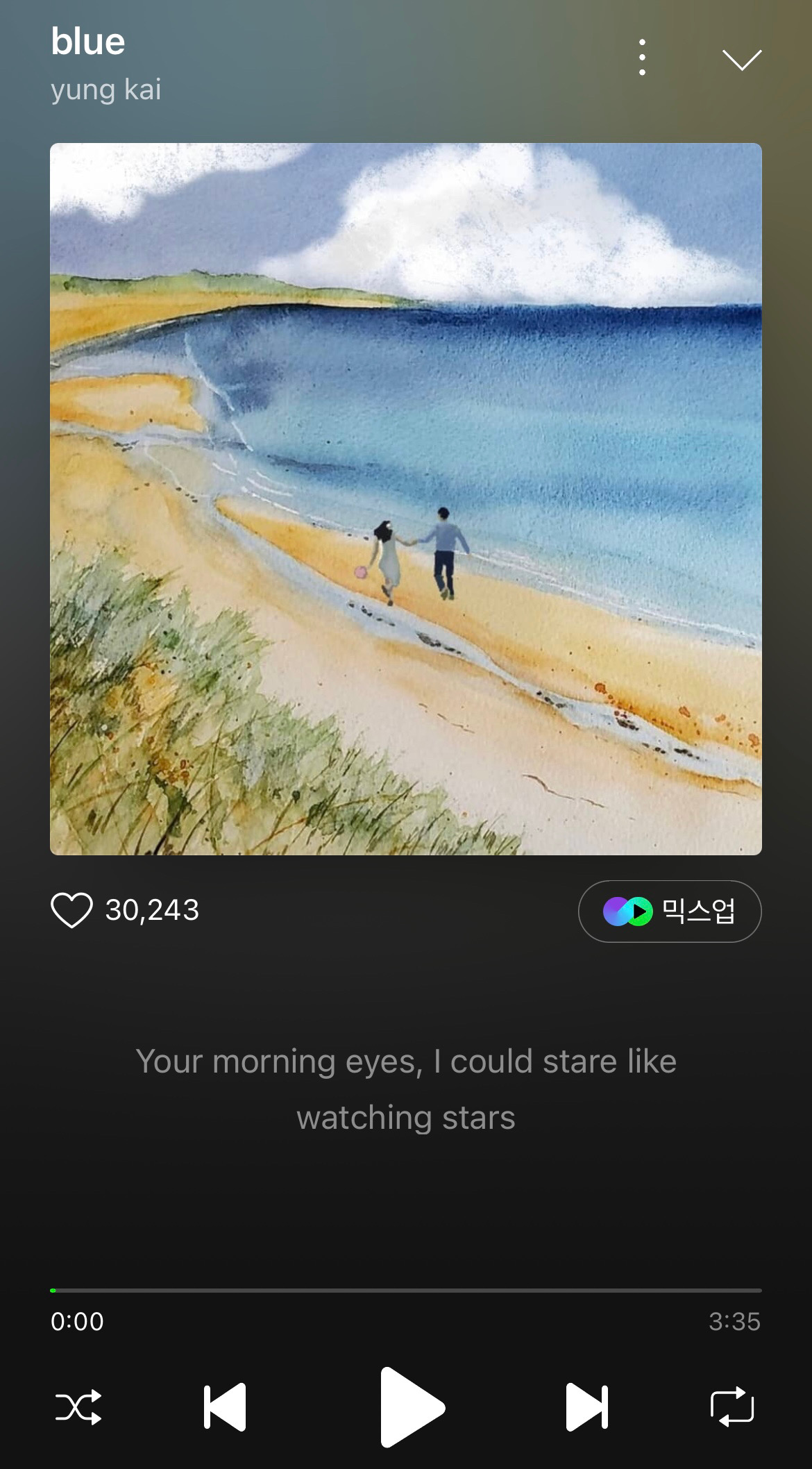The width and height of the screenshot is (812, 1469).
Task: Open the full lyrics view
Action: pyautogui.click(x=406, y=1089)
